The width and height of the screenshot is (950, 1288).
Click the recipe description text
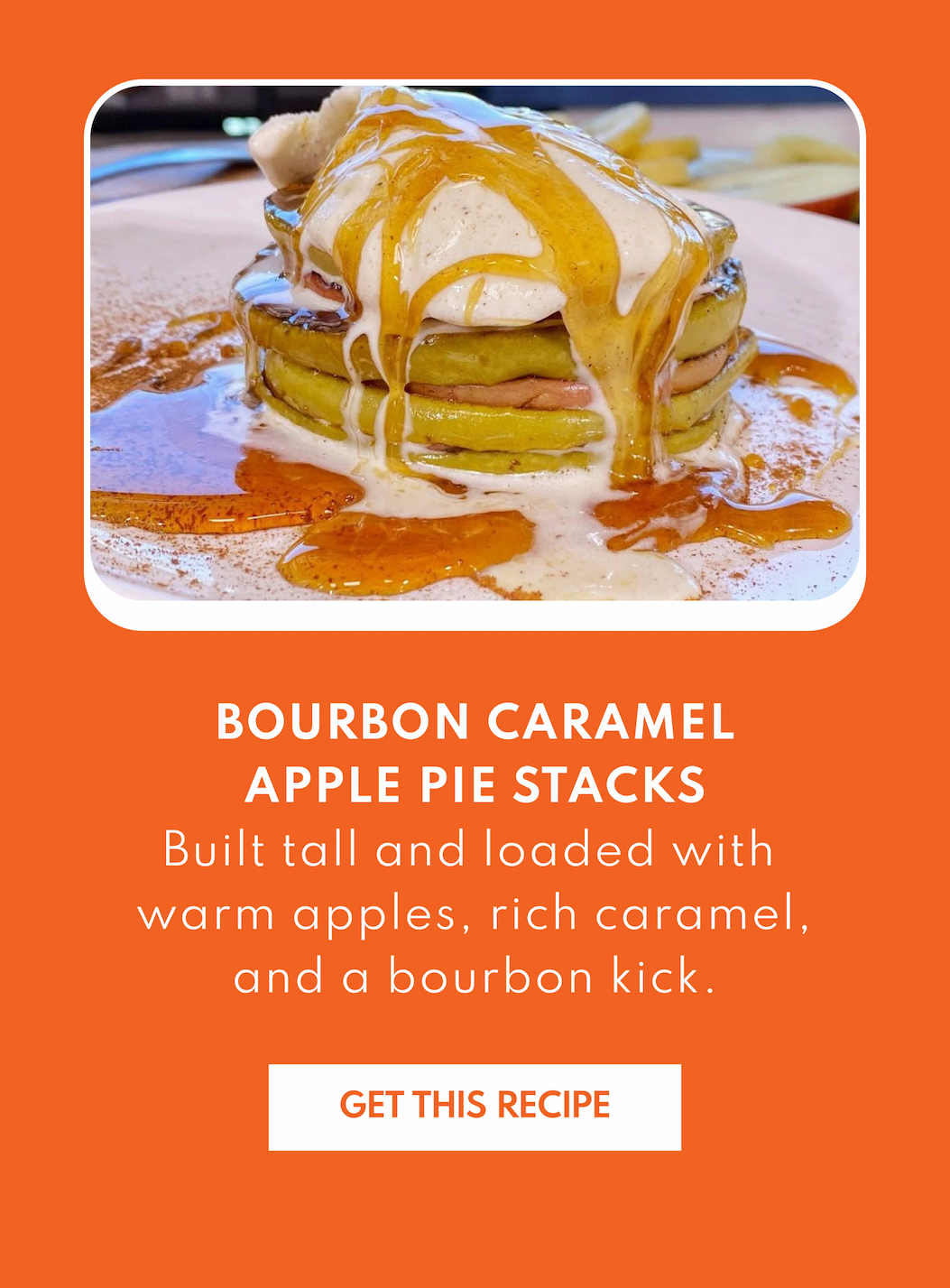pyautogui.click(x=475, y=912)
